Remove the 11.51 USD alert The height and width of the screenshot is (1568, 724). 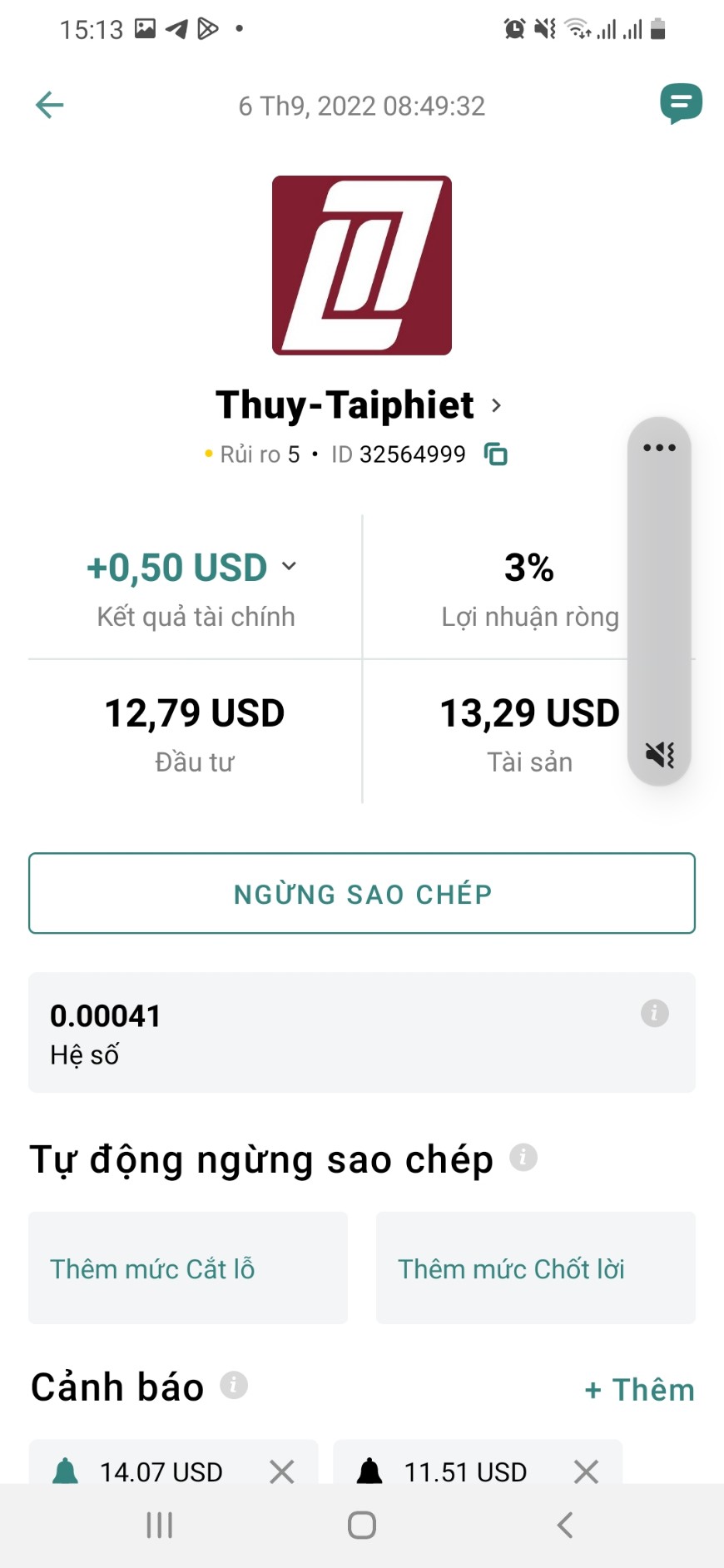click(x=587, y=1471)
